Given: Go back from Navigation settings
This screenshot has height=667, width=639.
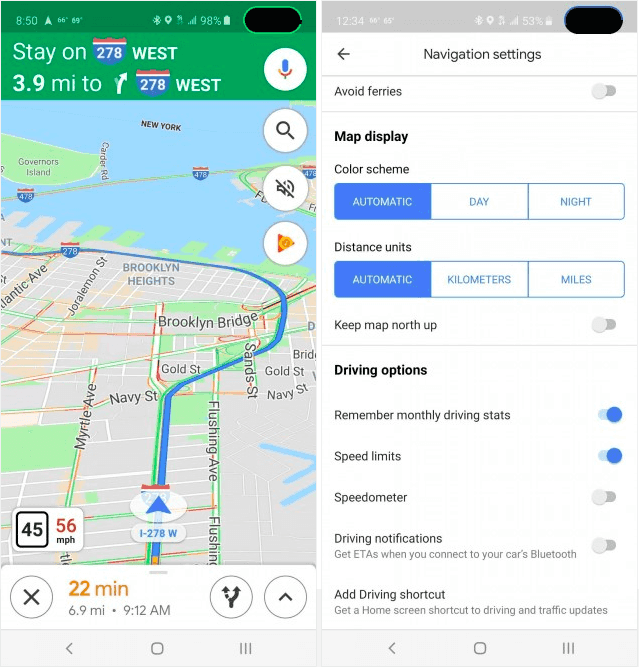Looking at the screenshot, I should [344, 55].
